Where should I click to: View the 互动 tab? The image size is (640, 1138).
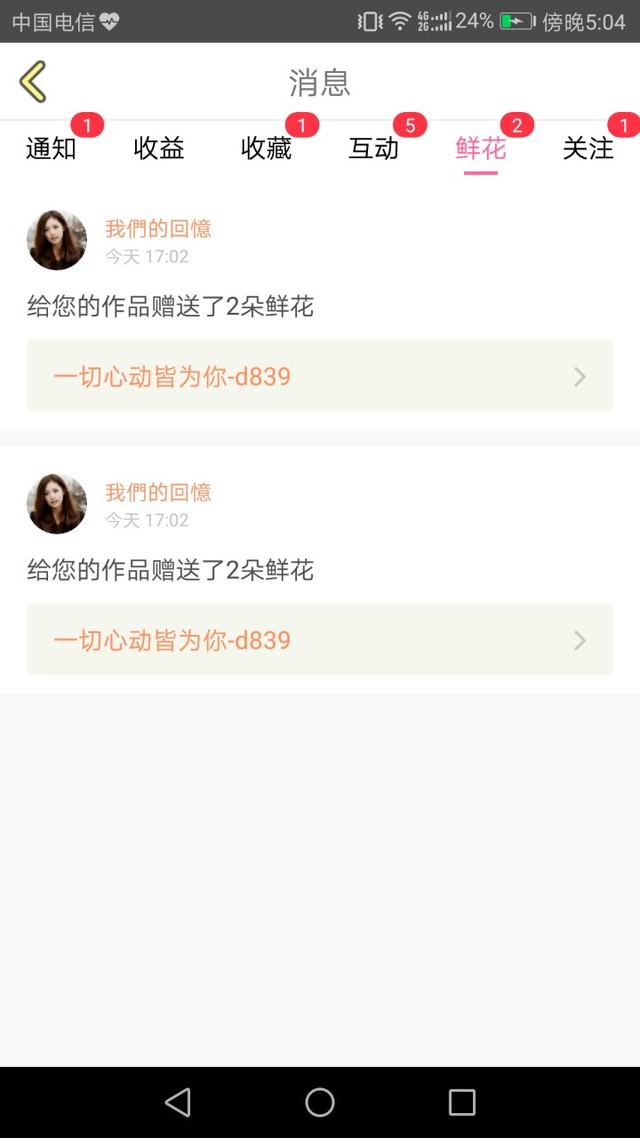tap(373, 149)
